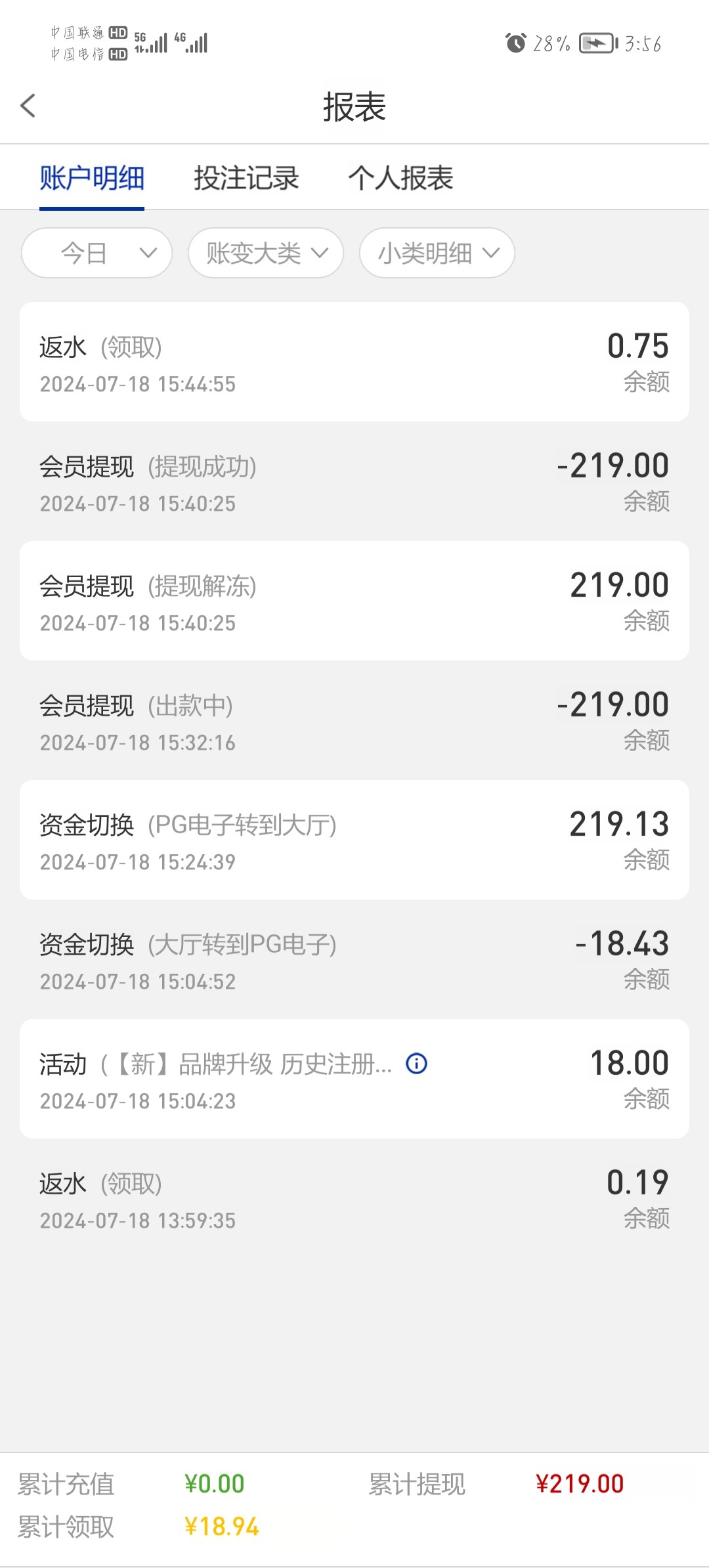Open the 账变大类 filter dropdown
Screen dimensions: 709x1568
[x=266, y=253]
